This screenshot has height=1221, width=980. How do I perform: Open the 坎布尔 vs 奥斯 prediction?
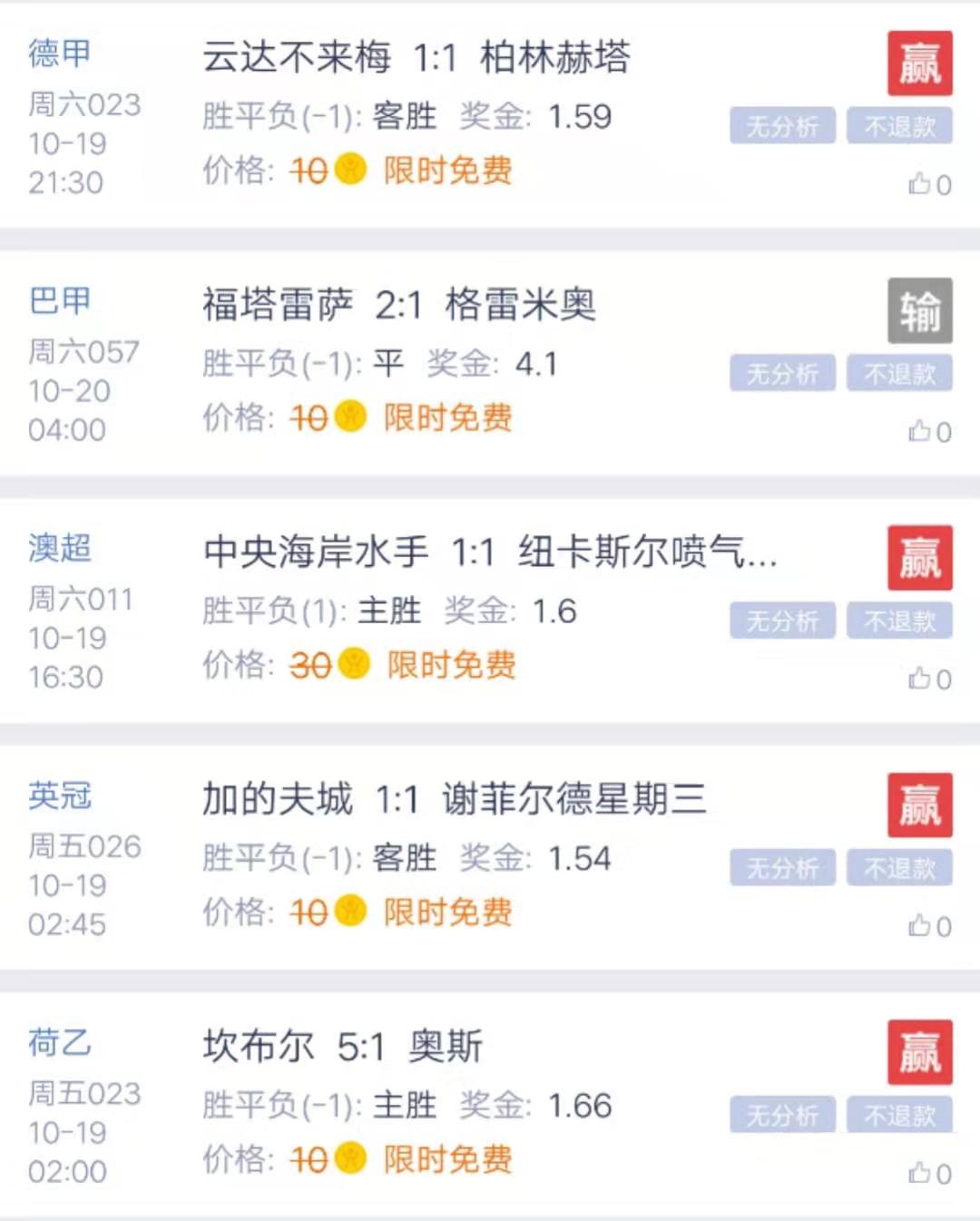click(x=343, y=1047)
